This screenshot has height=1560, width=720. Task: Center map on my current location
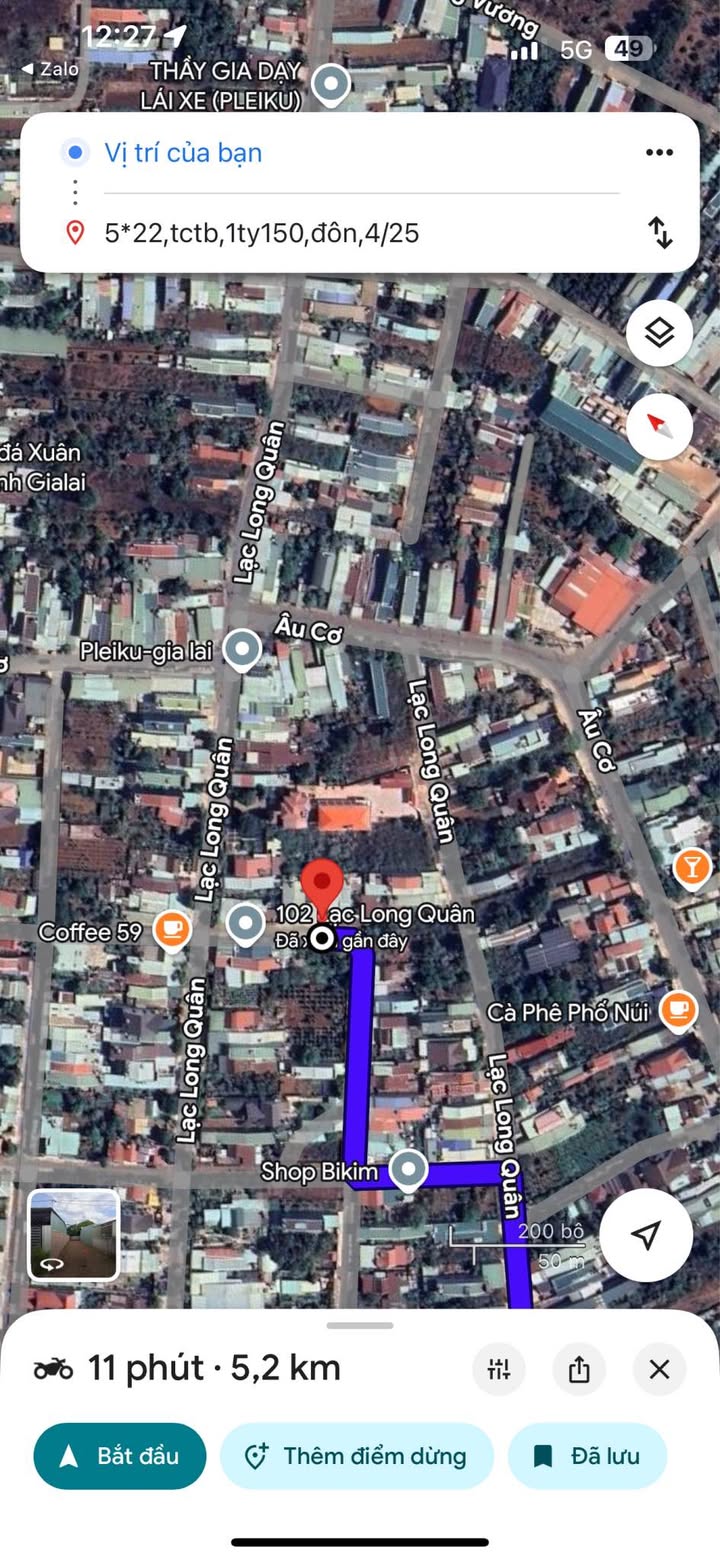pos(646,1234)
